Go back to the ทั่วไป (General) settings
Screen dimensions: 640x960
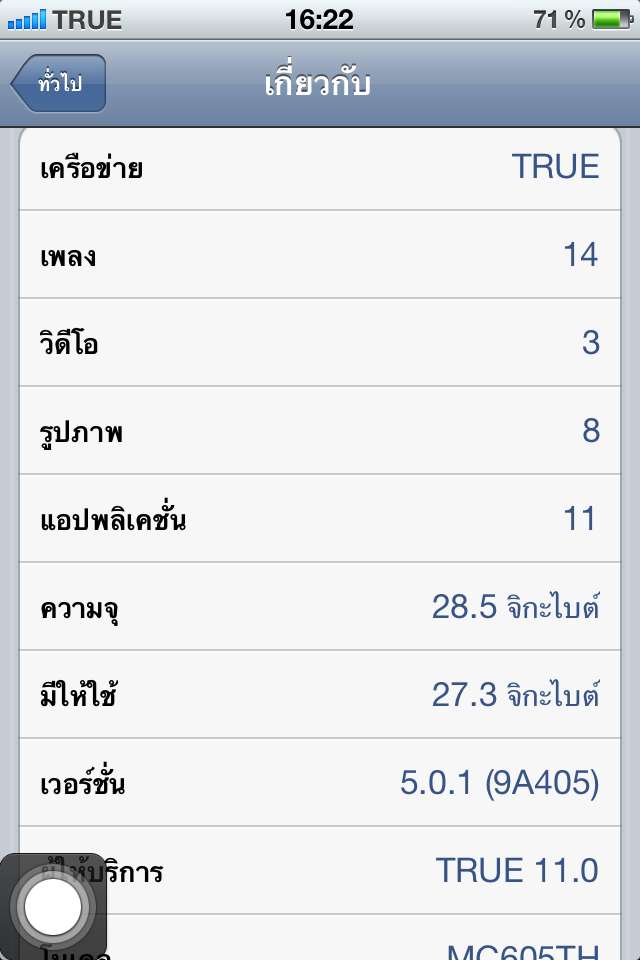pos(60,83)
